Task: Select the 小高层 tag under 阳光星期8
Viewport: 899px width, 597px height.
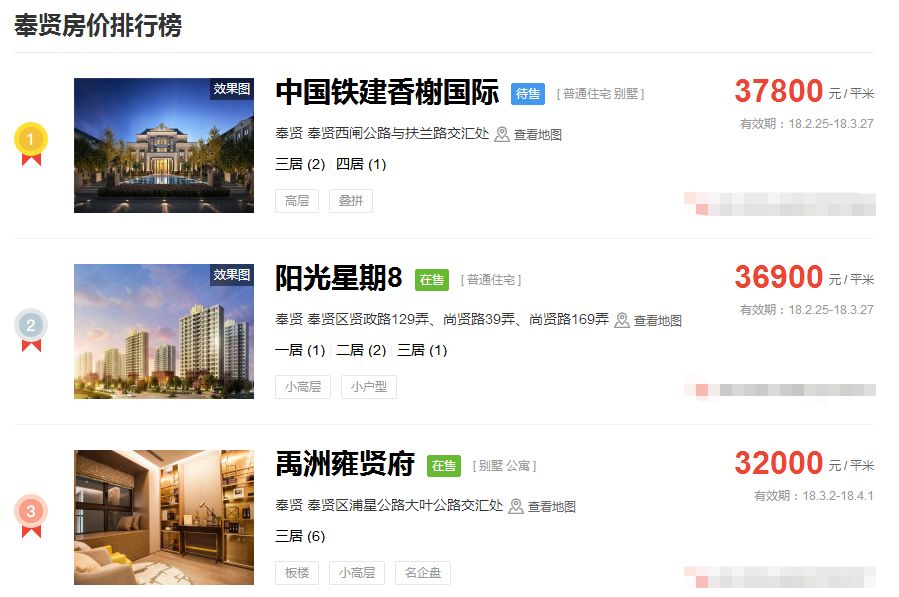Action: pyautogui.click(x=303, y=387)
